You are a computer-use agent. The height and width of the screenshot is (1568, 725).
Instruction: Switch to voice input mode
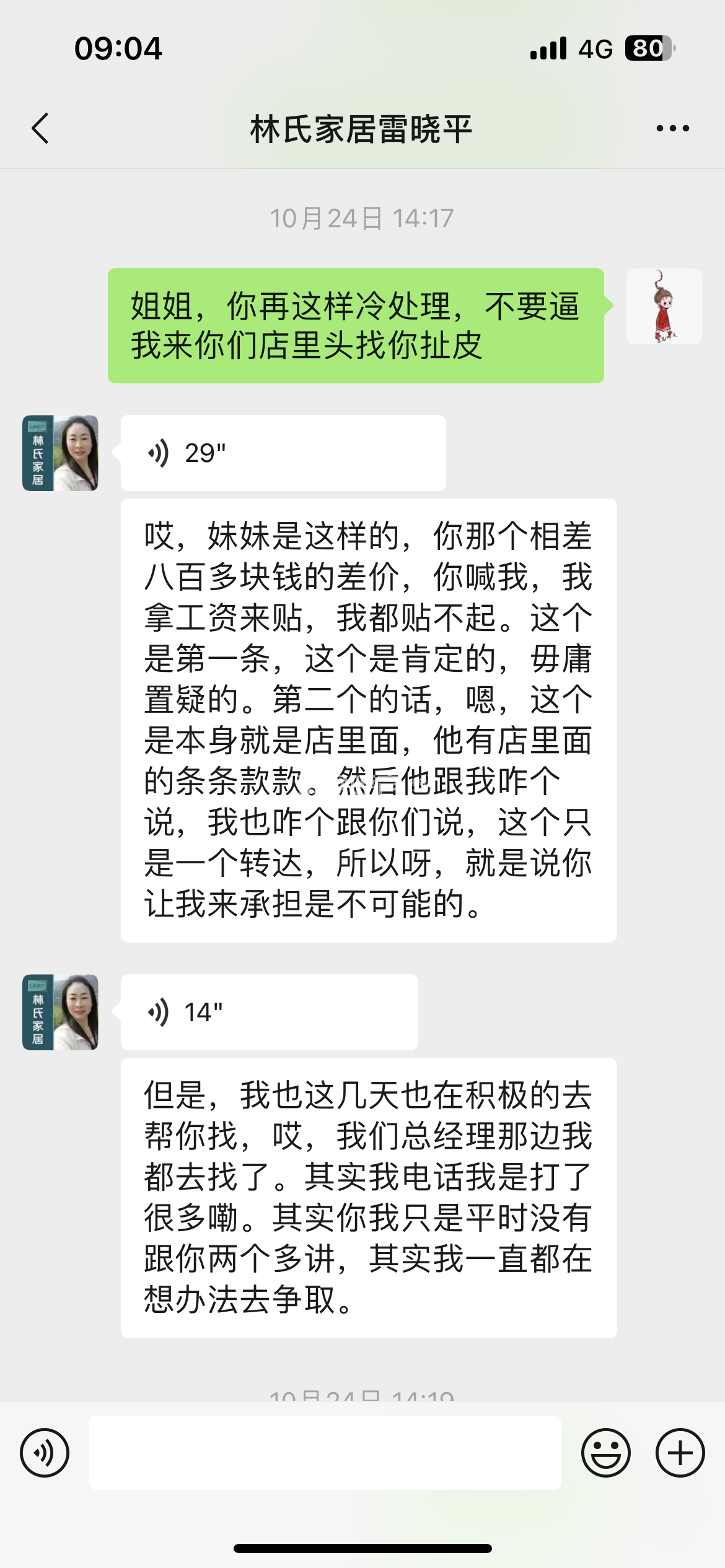click(45, 1452)
